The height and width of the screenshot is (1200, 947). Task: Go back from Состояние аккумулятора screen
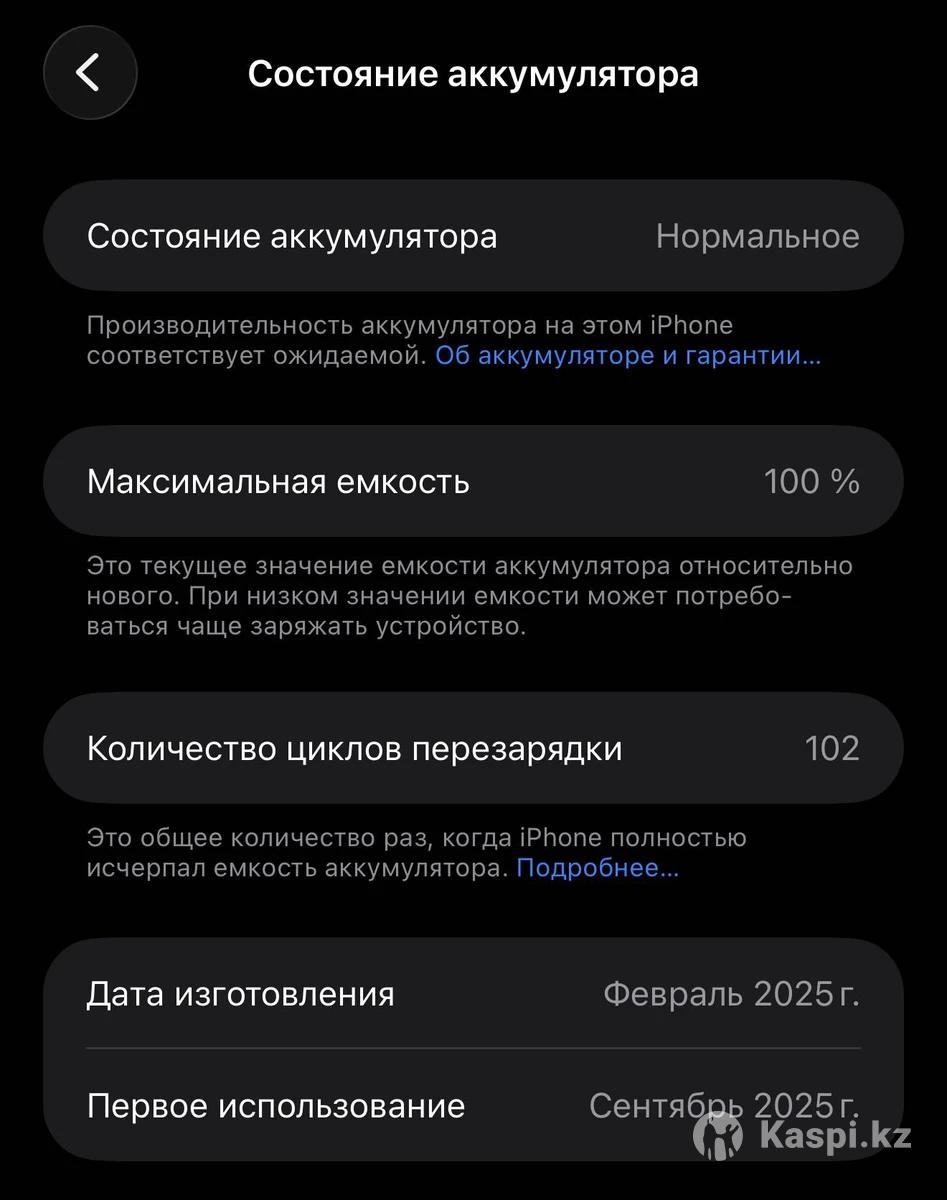[x=89, y=73]
